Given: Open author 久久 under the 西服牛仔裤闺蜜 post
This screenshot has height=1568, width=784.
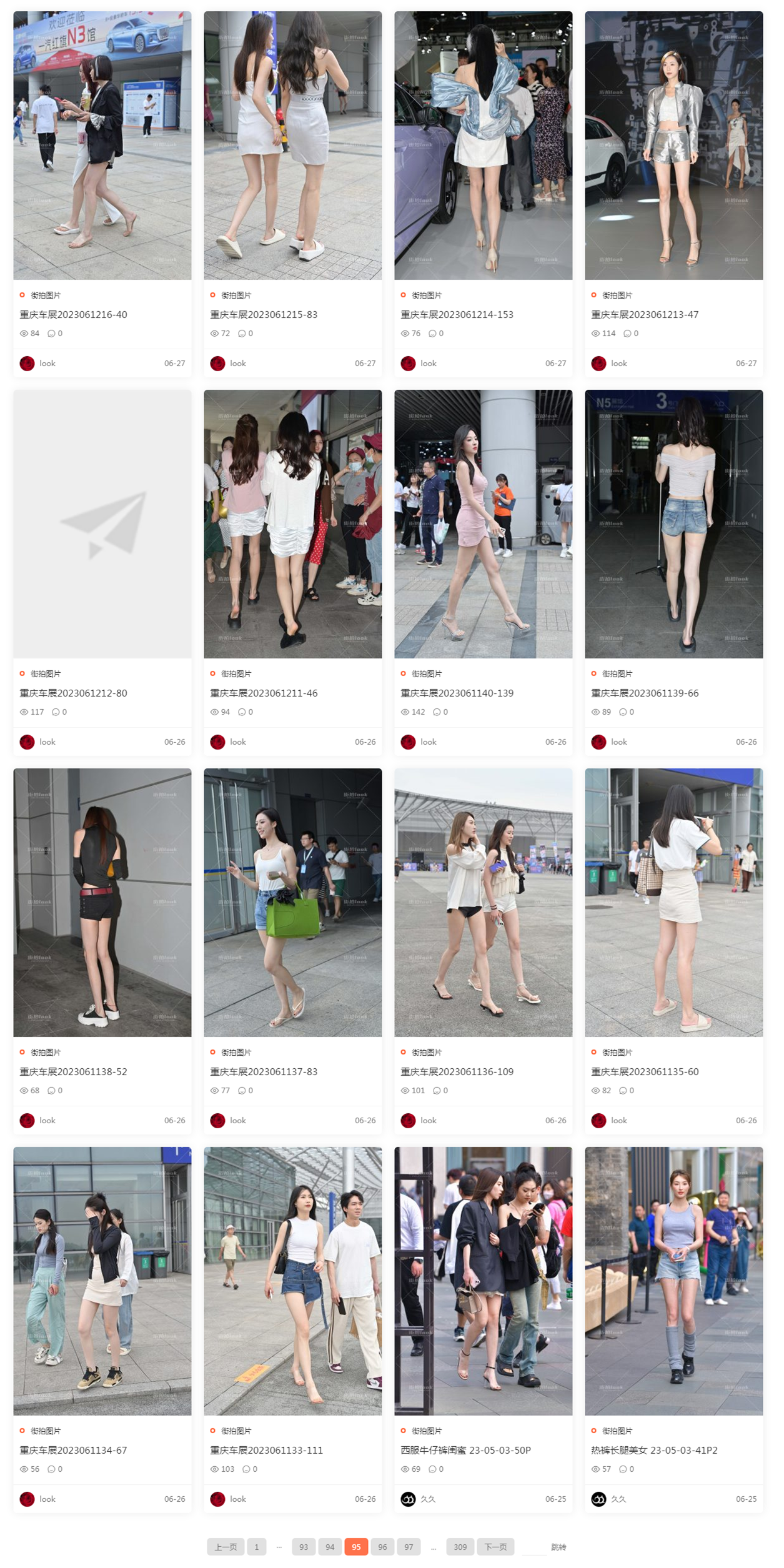Looking at the screenshot, I should coord(428,1499).
